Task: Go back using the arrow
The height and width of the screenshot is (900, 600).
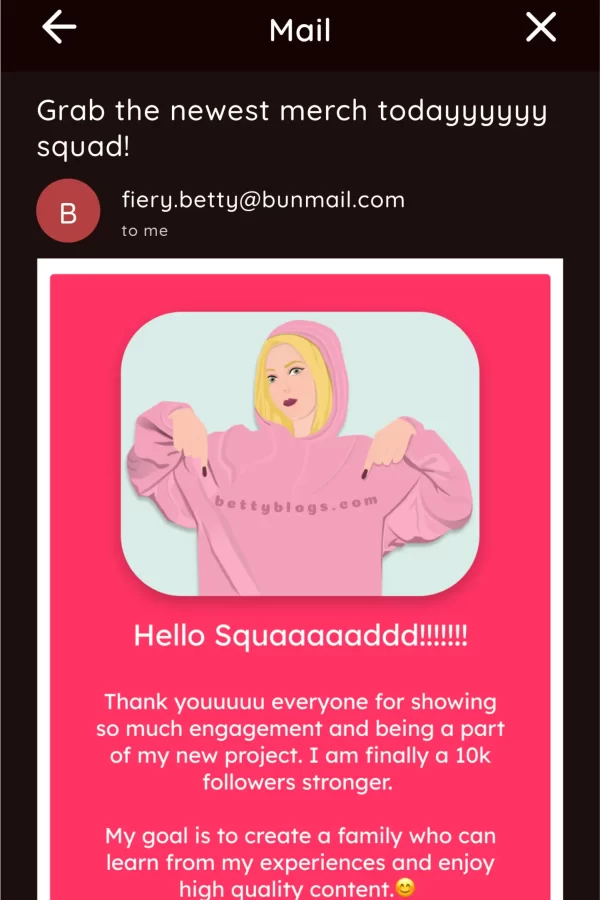Action: click(59, 28)
